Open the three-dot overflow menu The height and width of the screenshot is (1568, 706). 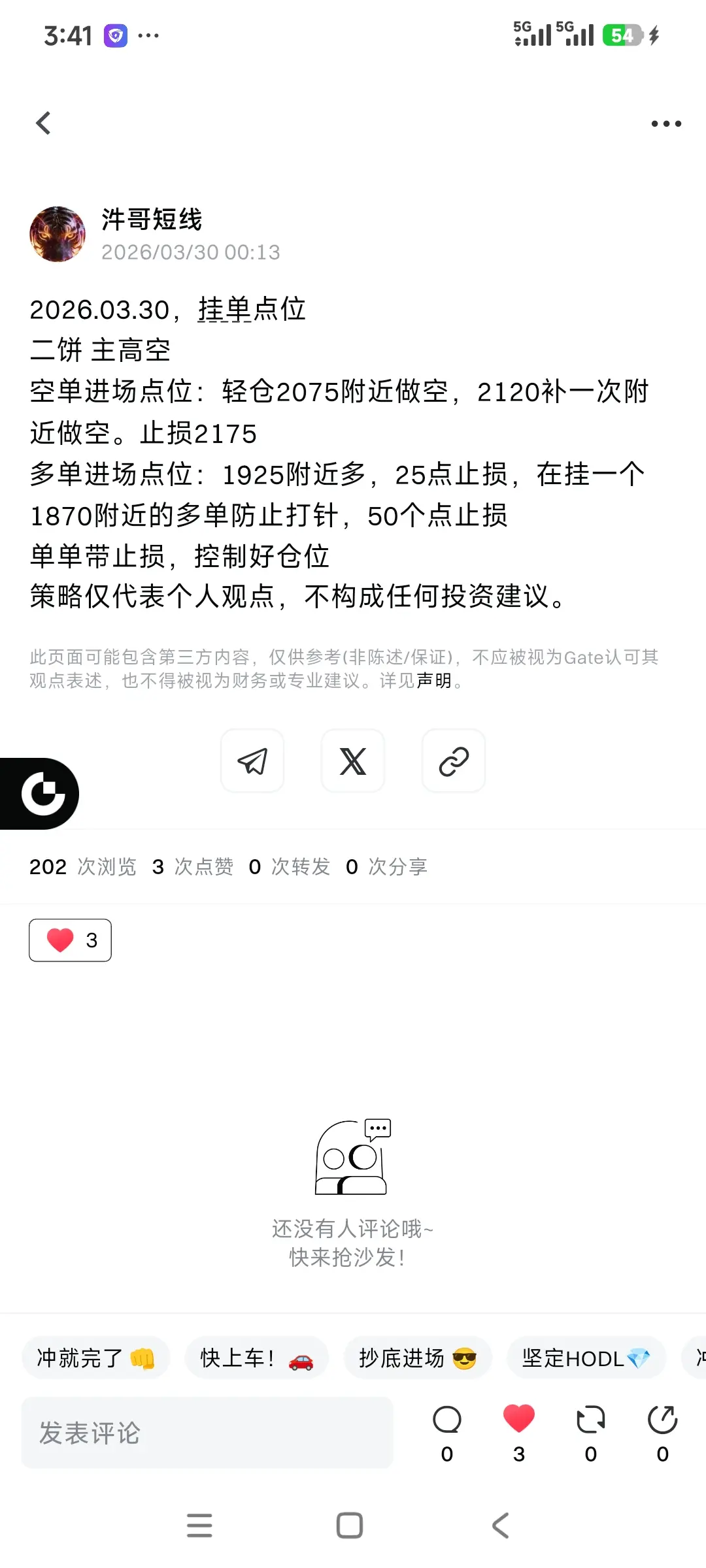click(x=666, y=123)
